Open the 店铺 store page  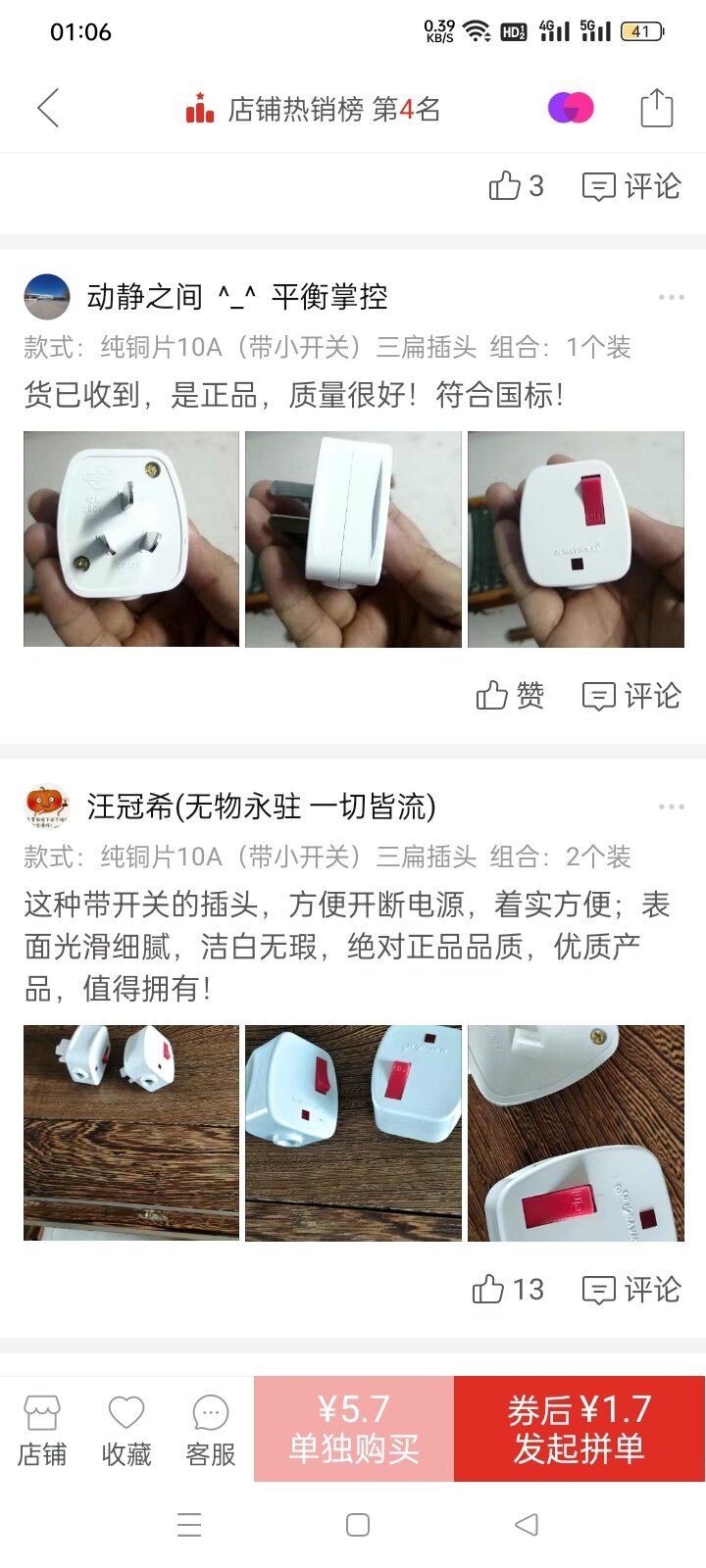(42, 1431)
